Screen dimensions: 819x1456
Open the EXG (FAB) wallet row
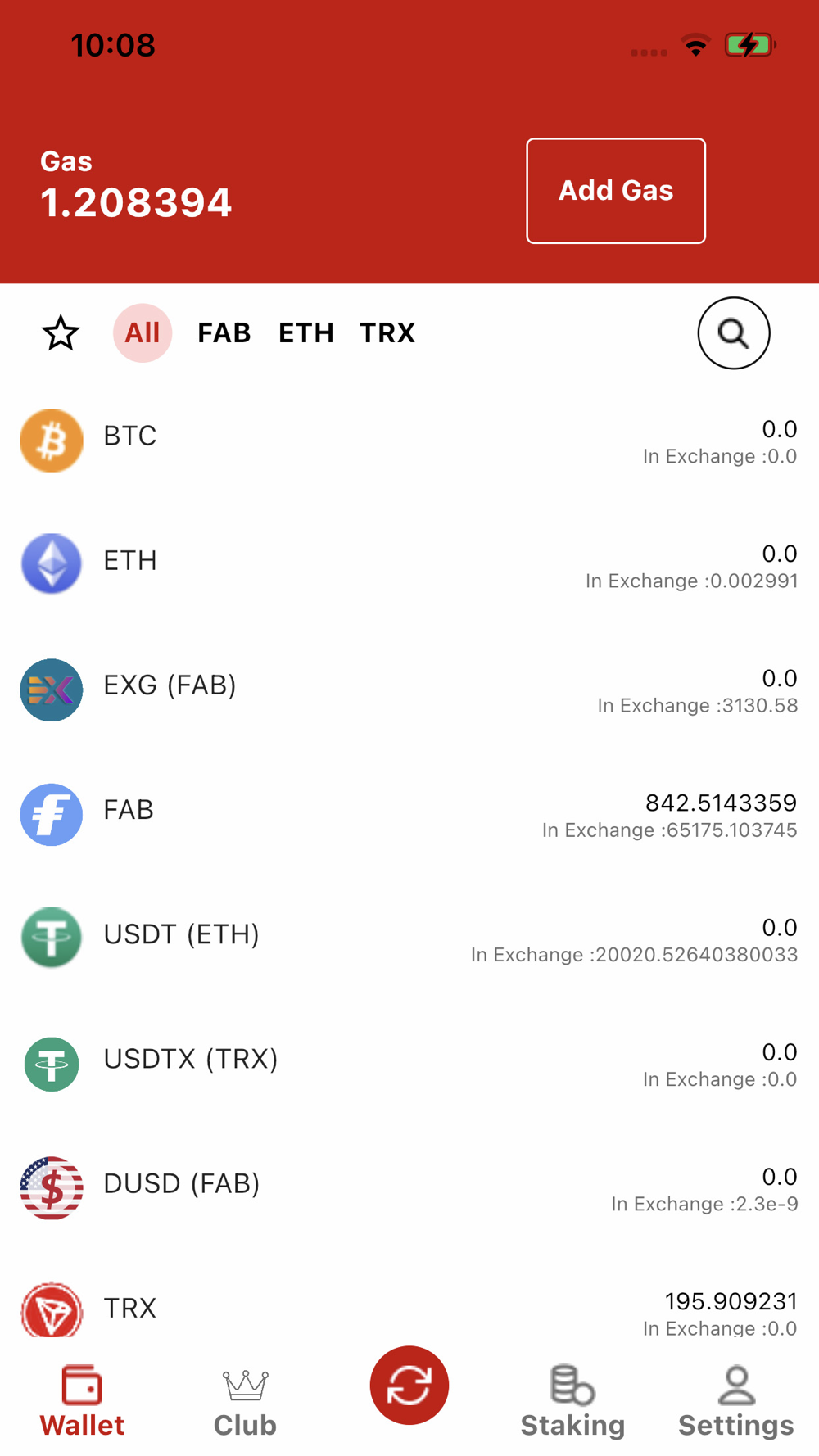(x=409, y=690)
